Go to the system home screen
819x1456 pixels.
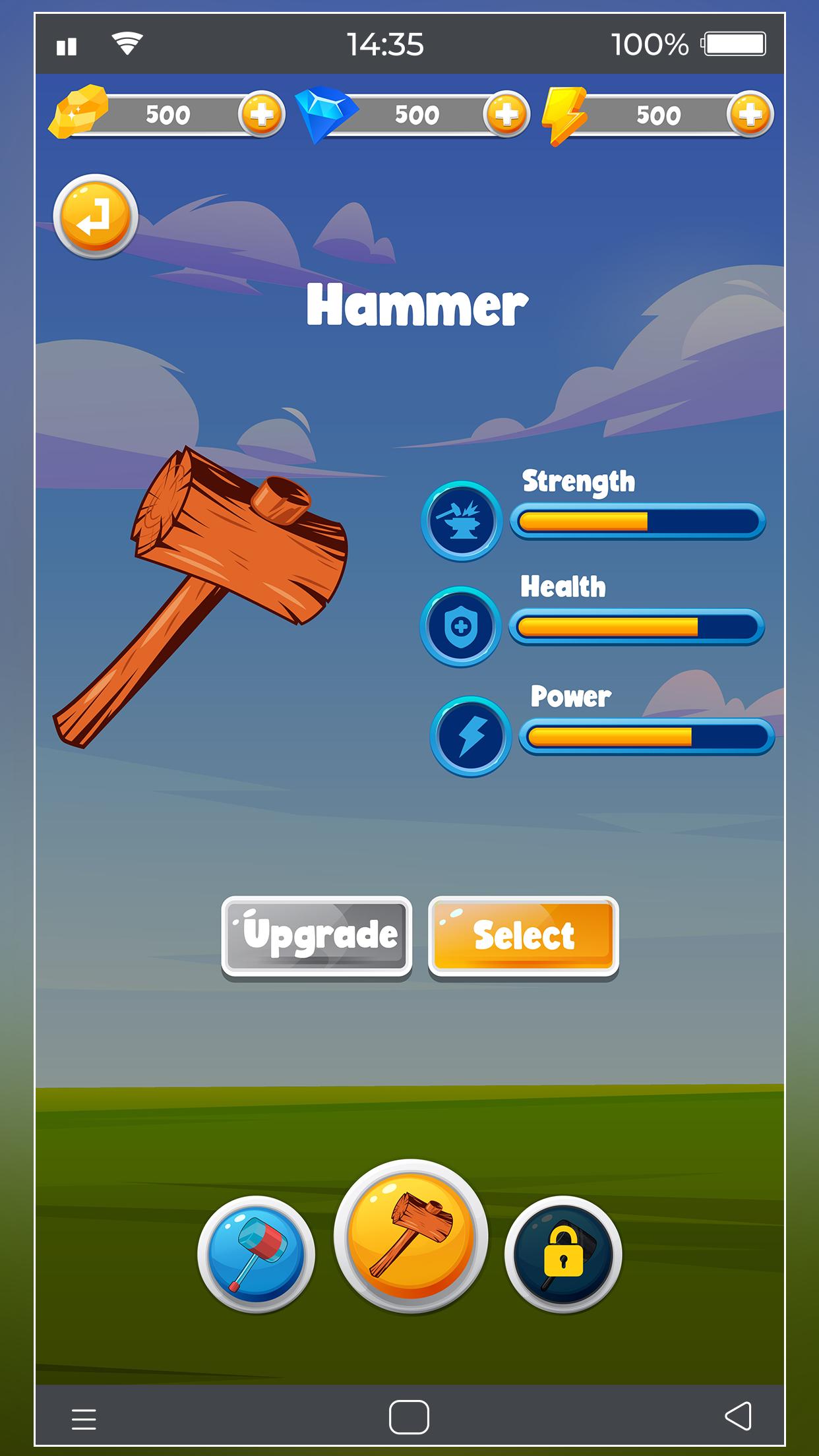coord(409,1416)
